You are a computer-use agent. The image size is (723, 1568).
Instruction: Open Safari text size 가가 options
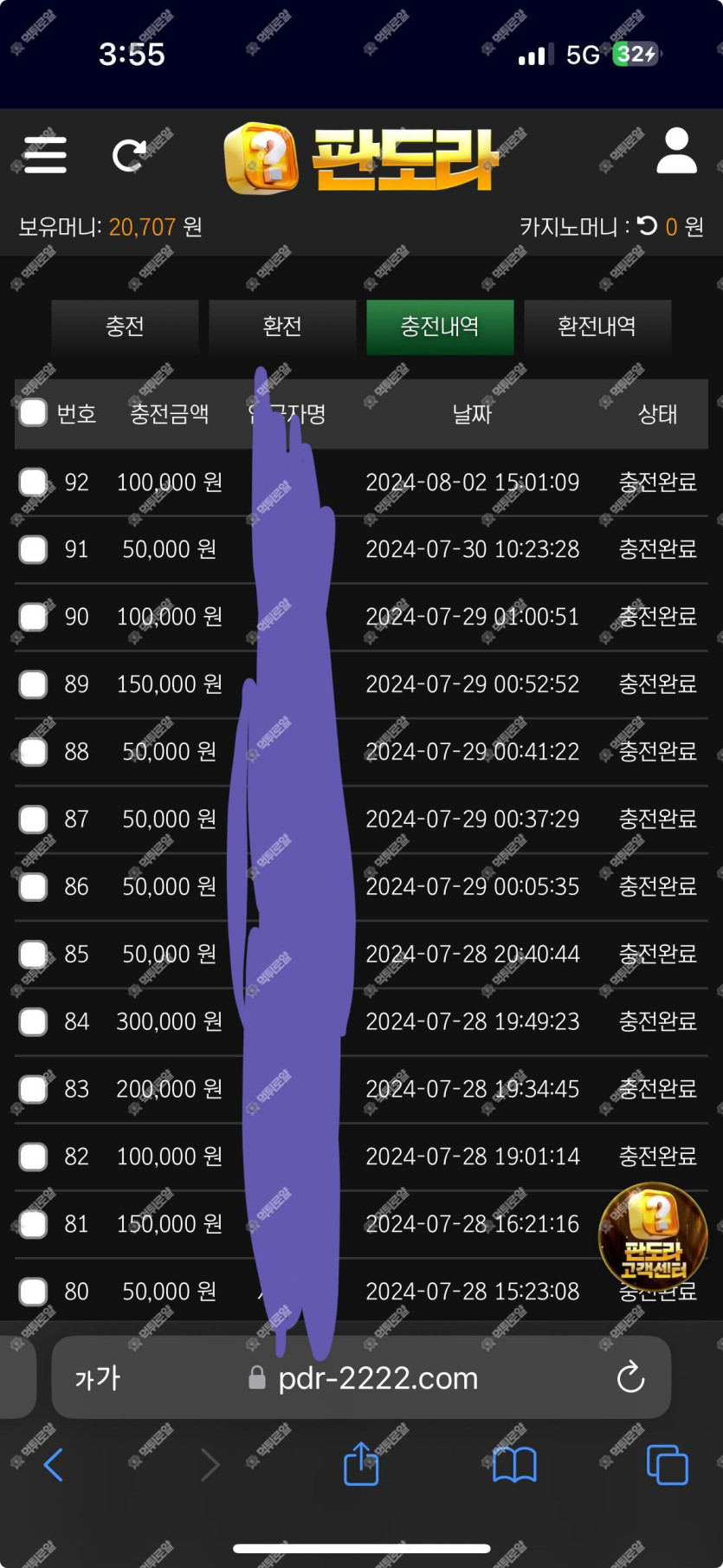tap(97, 1378)
